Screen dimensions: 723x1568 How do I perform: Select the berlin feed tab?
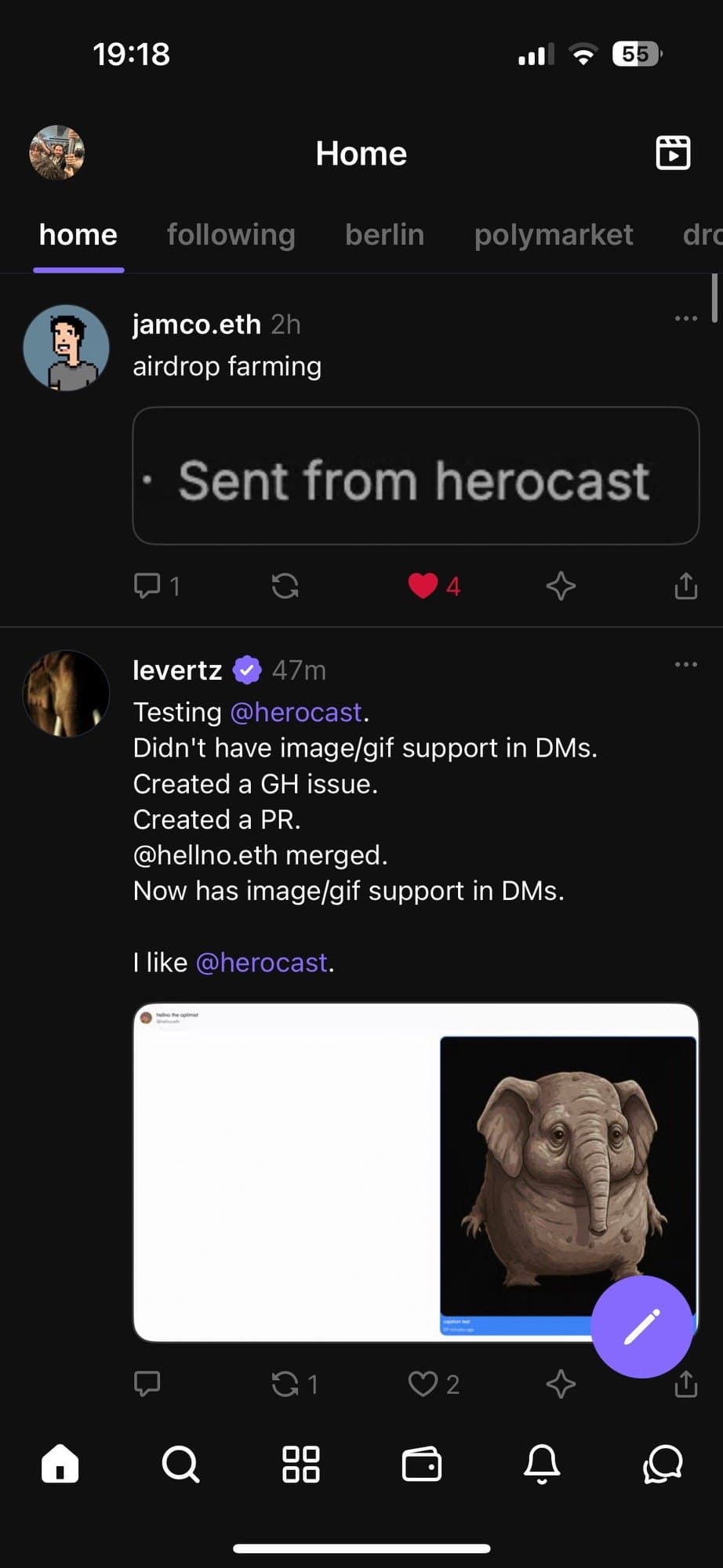[384, 234]
